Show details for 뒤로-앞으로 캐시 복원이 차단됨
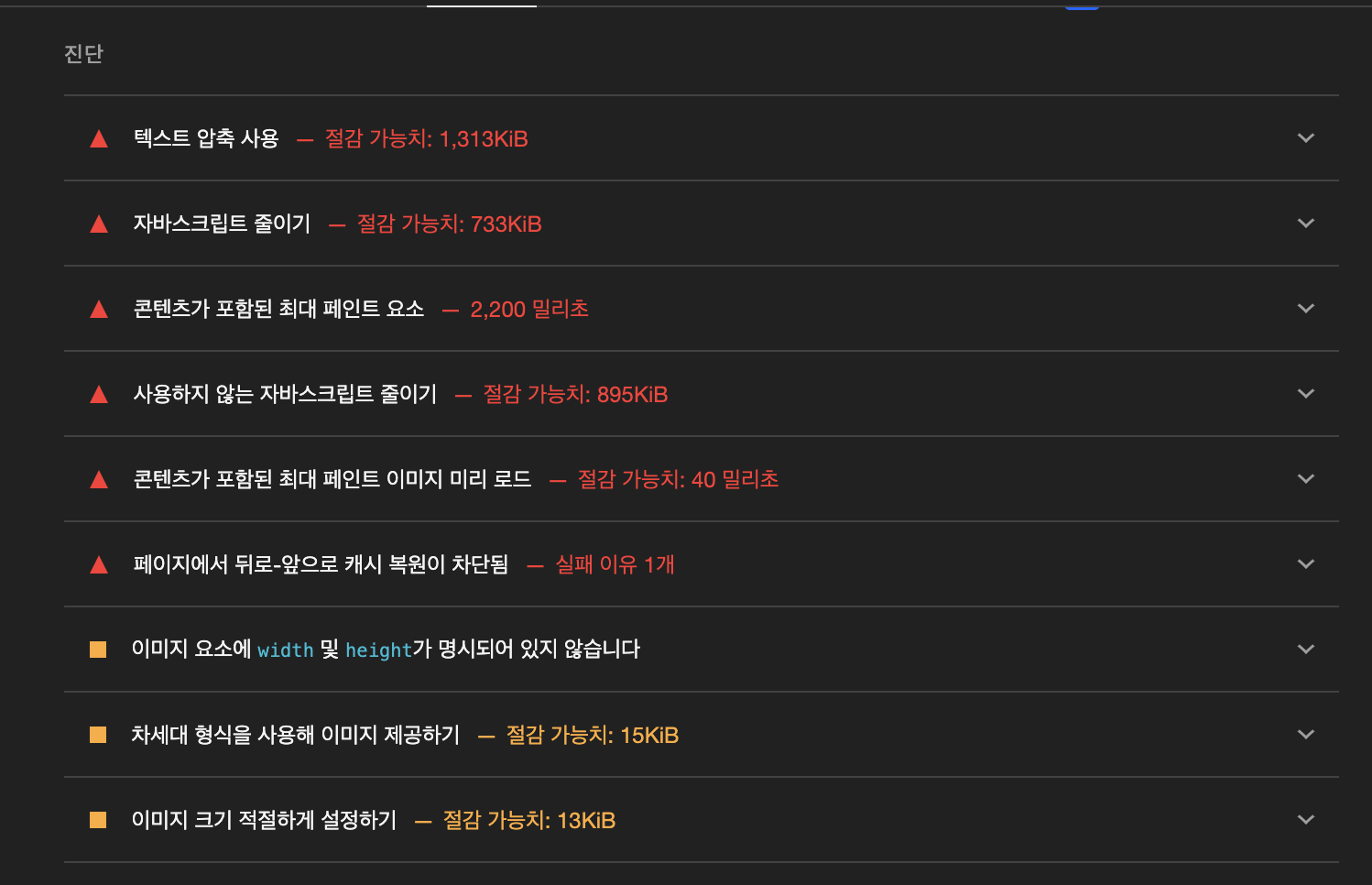Image resolution: width=1372 pixels, height=885 pixels. pyautogui.click(x=1305, y=564)
